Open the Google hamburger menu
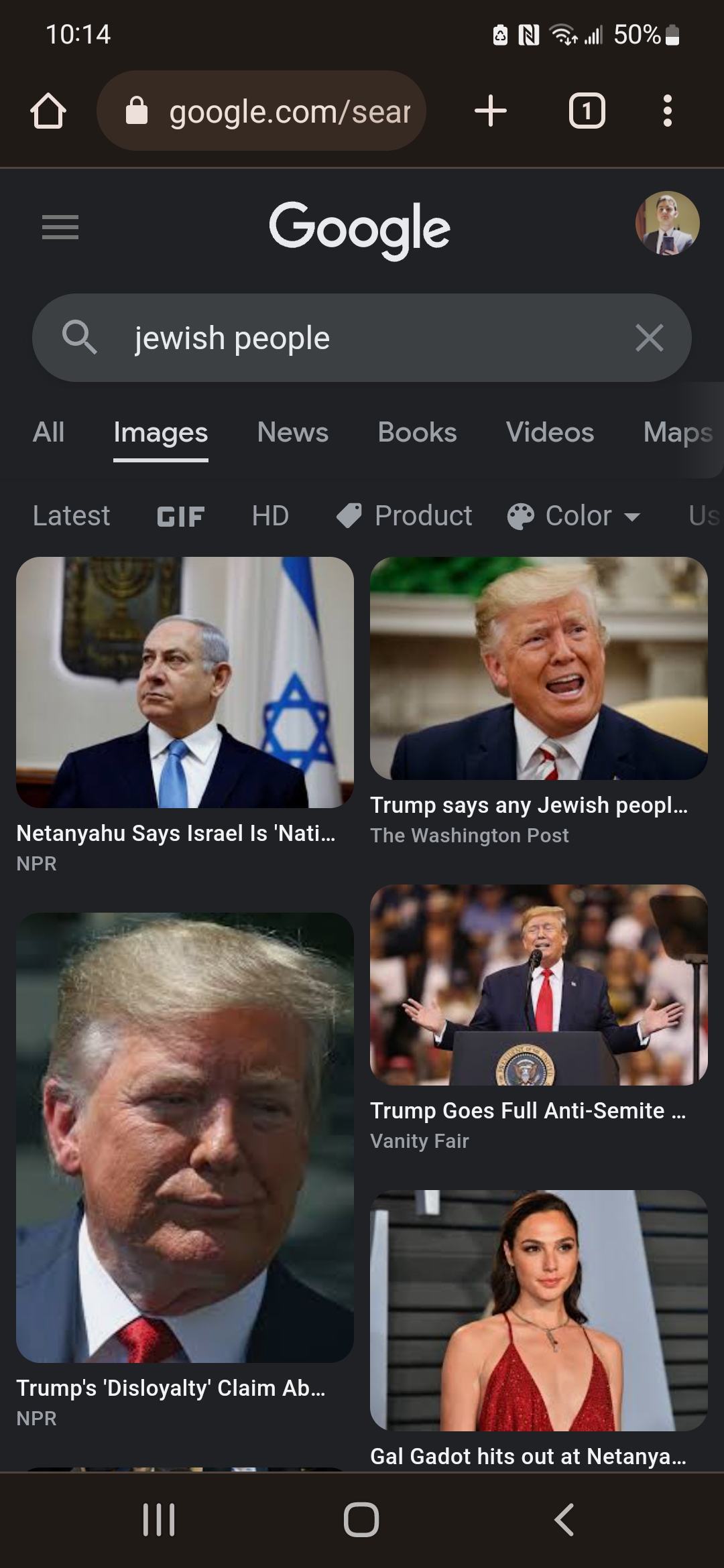Image resolution: width=724 pixels, height=1568 pixels. point(60,227)
